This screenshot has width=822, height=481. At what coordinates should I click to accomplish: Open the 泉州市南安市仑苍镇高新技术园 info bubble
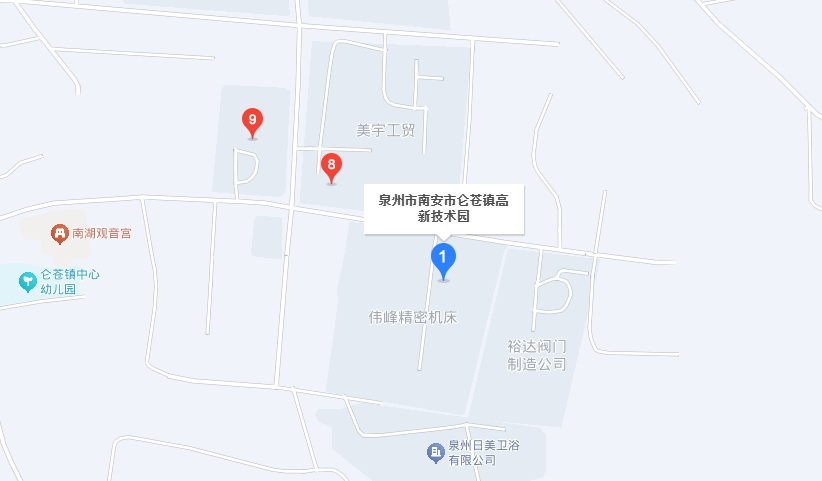(443, 208)
